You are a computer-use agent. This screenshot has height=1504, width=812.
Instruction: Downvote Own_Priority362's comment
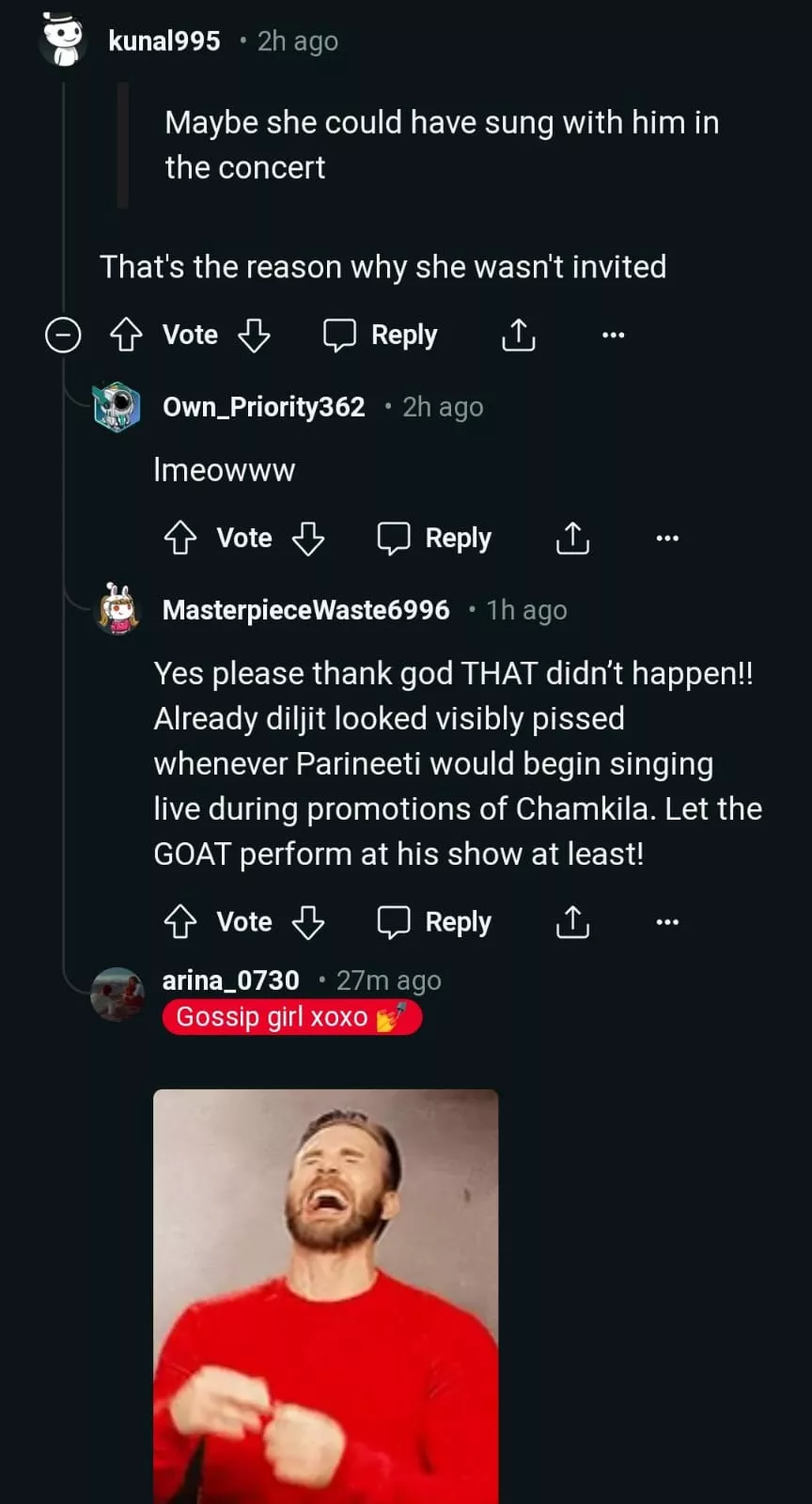click(x=308, y=538)
